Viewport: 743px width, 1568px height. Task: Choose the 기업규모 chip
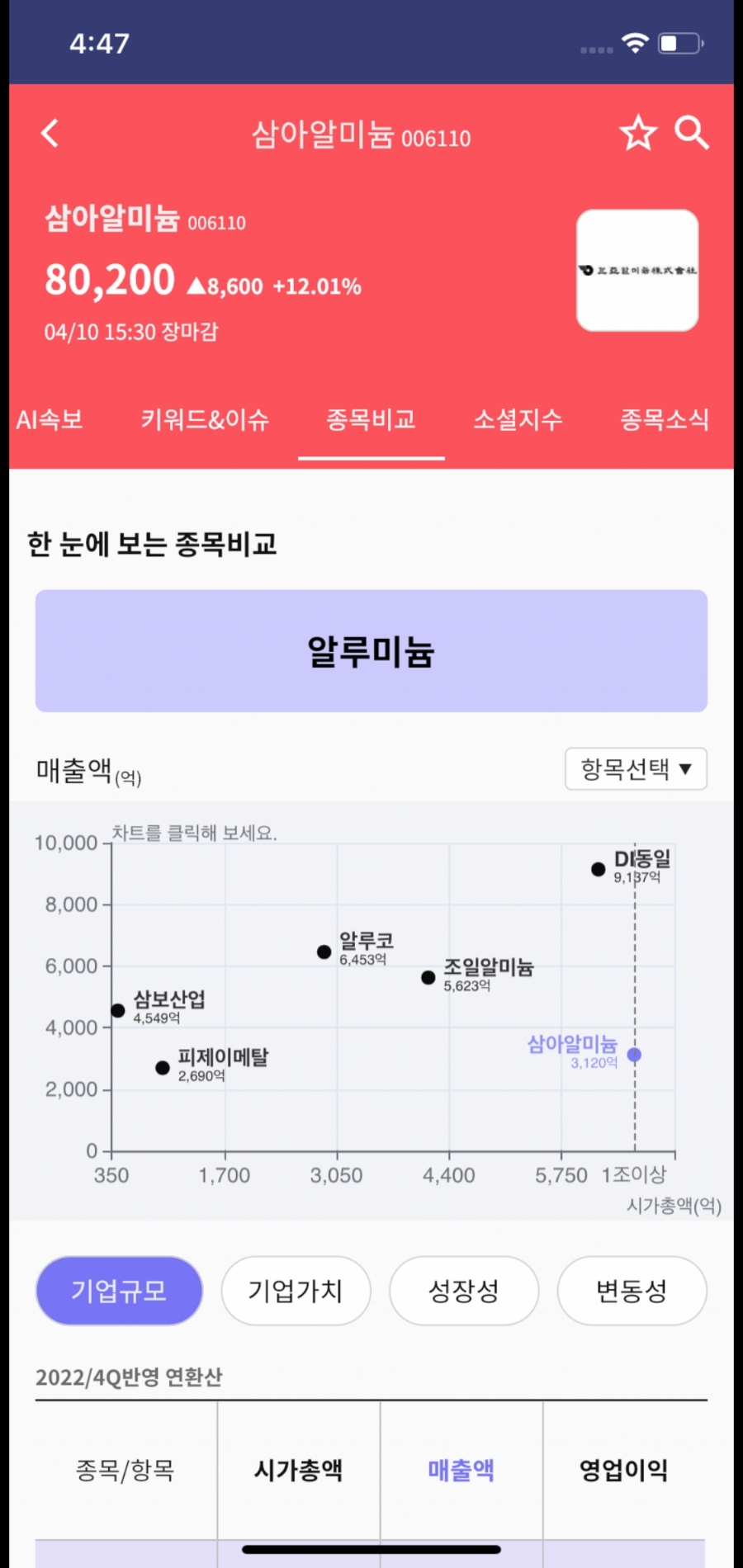point(119,1291)
